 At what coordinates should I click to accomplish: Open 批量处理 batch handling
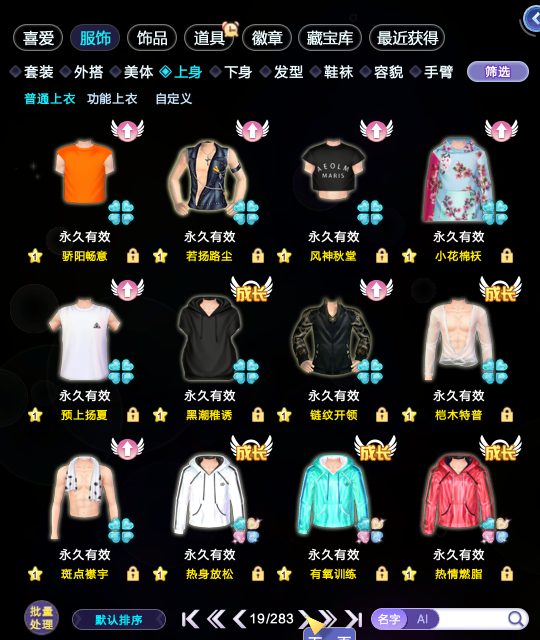point(41,617)
